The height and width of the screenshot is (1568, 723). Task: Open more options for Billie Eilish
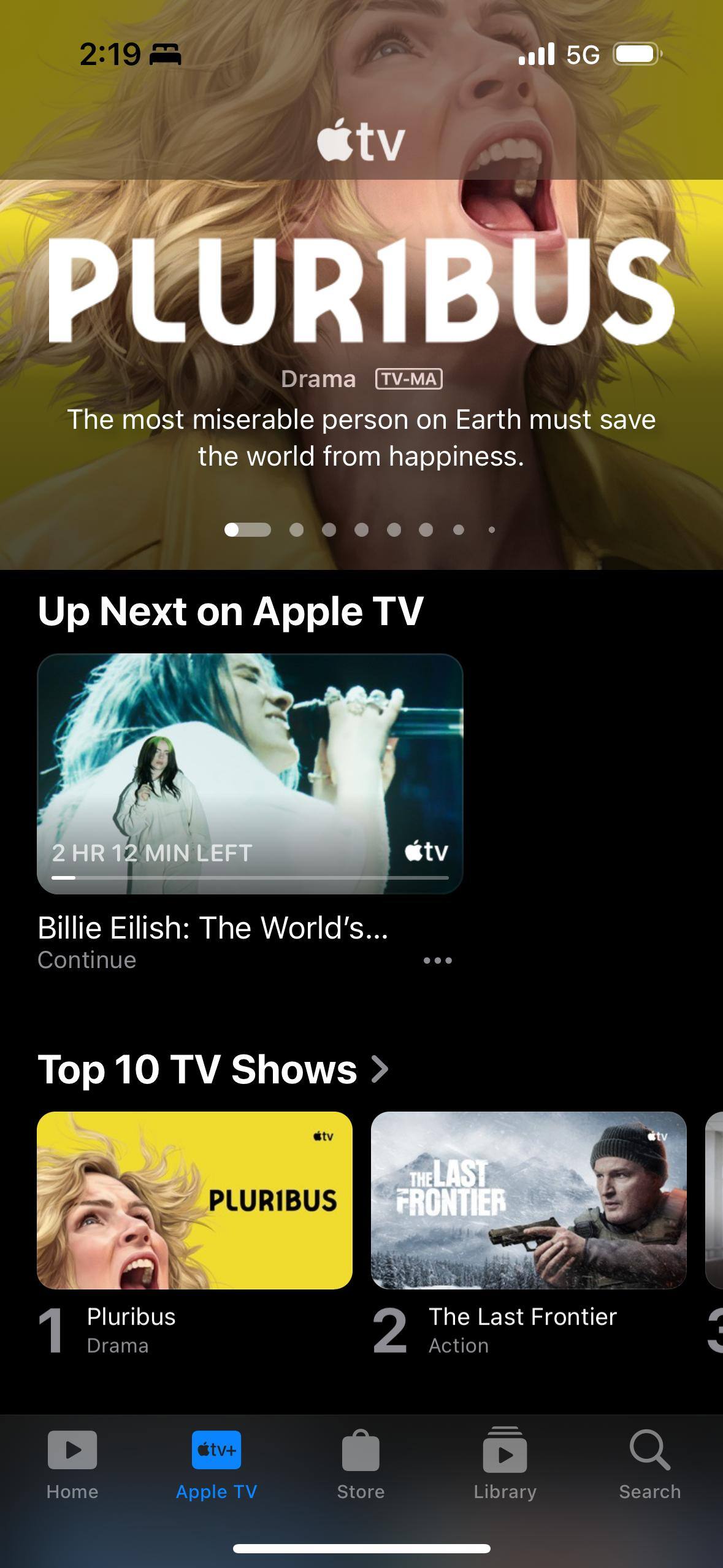(438, 960)
